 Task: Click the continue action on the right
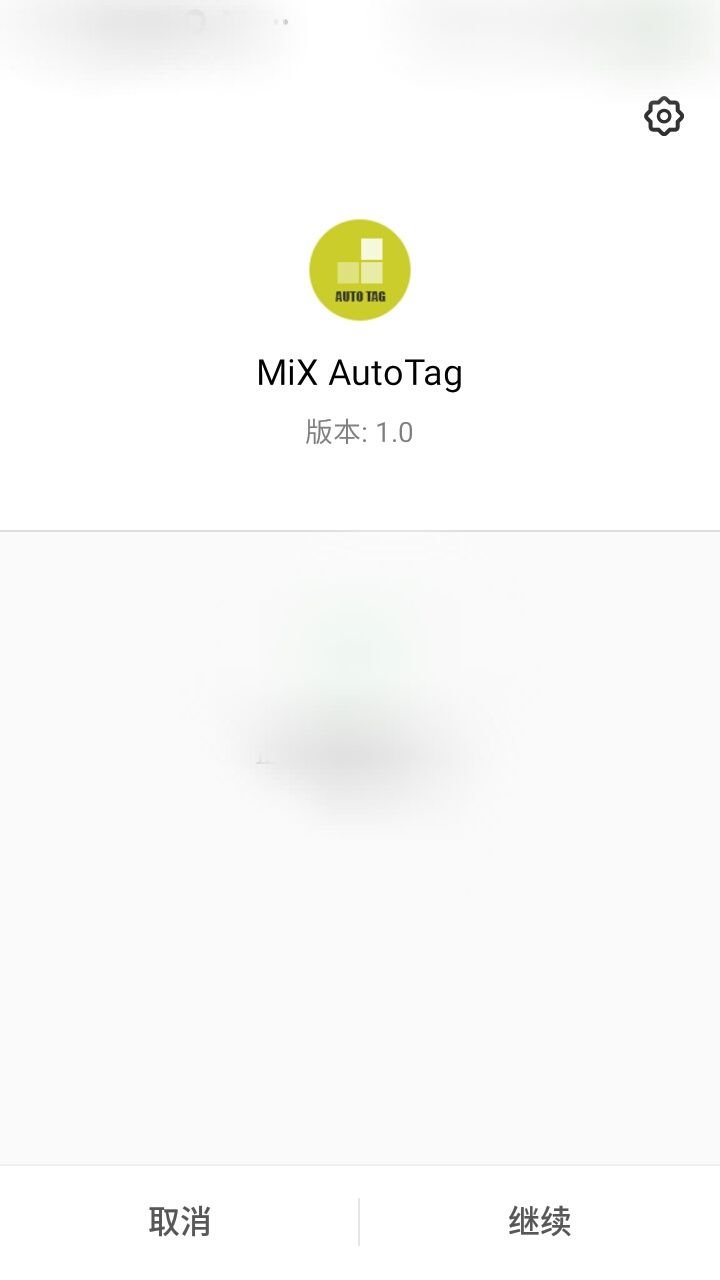pyautogui.click(x=539, y=1221)
